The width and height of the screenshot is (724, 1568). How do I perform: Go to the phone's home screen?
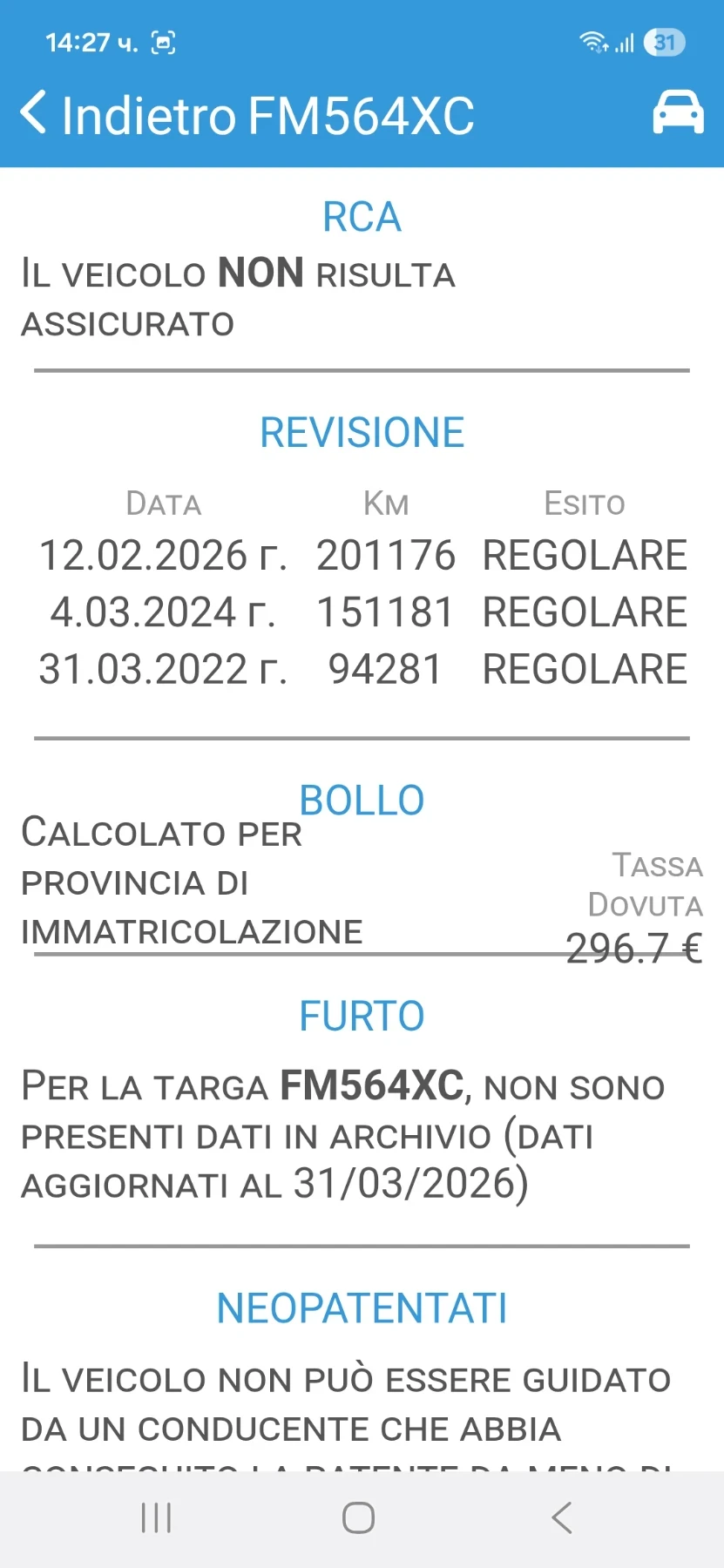tap(359, 1518)
